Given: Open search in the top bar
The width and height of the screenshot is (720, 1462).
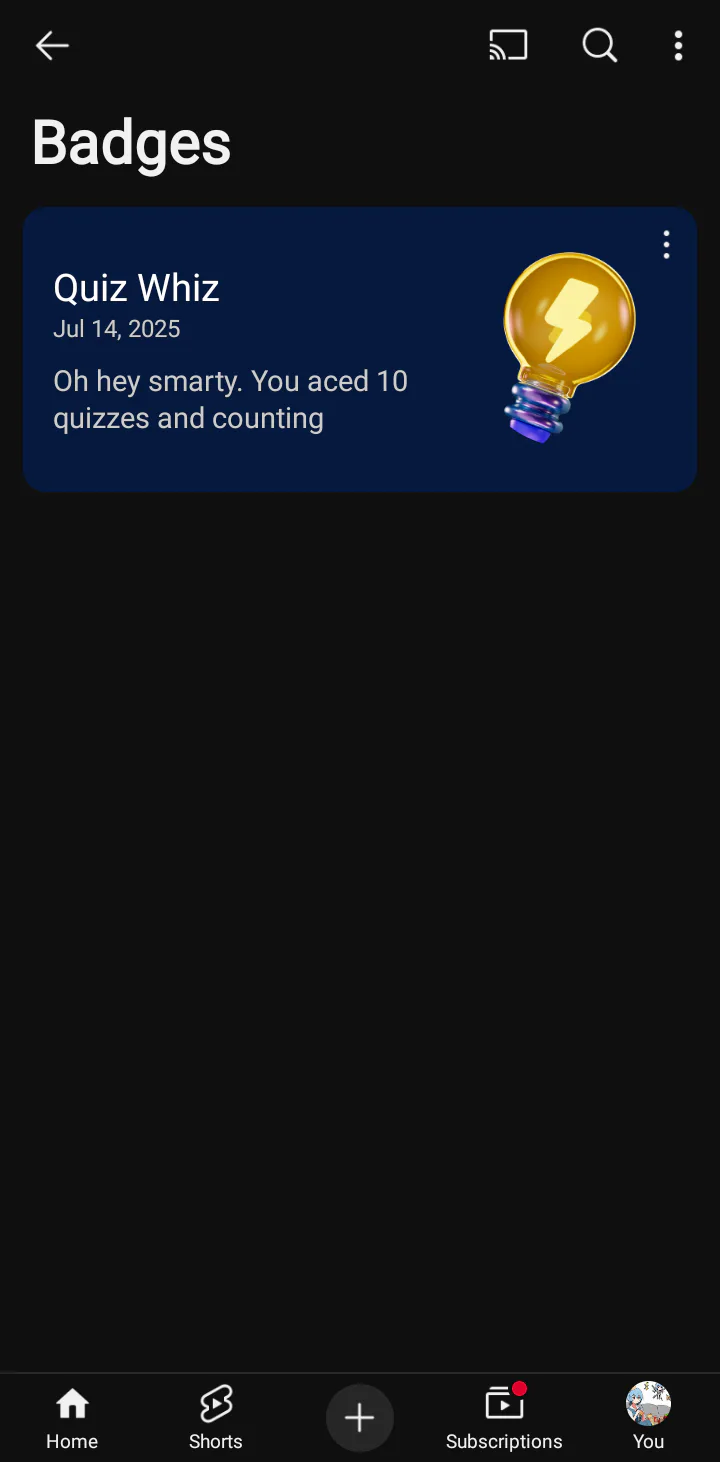Looking at the screenshot, I should click(x=599, y=45).
